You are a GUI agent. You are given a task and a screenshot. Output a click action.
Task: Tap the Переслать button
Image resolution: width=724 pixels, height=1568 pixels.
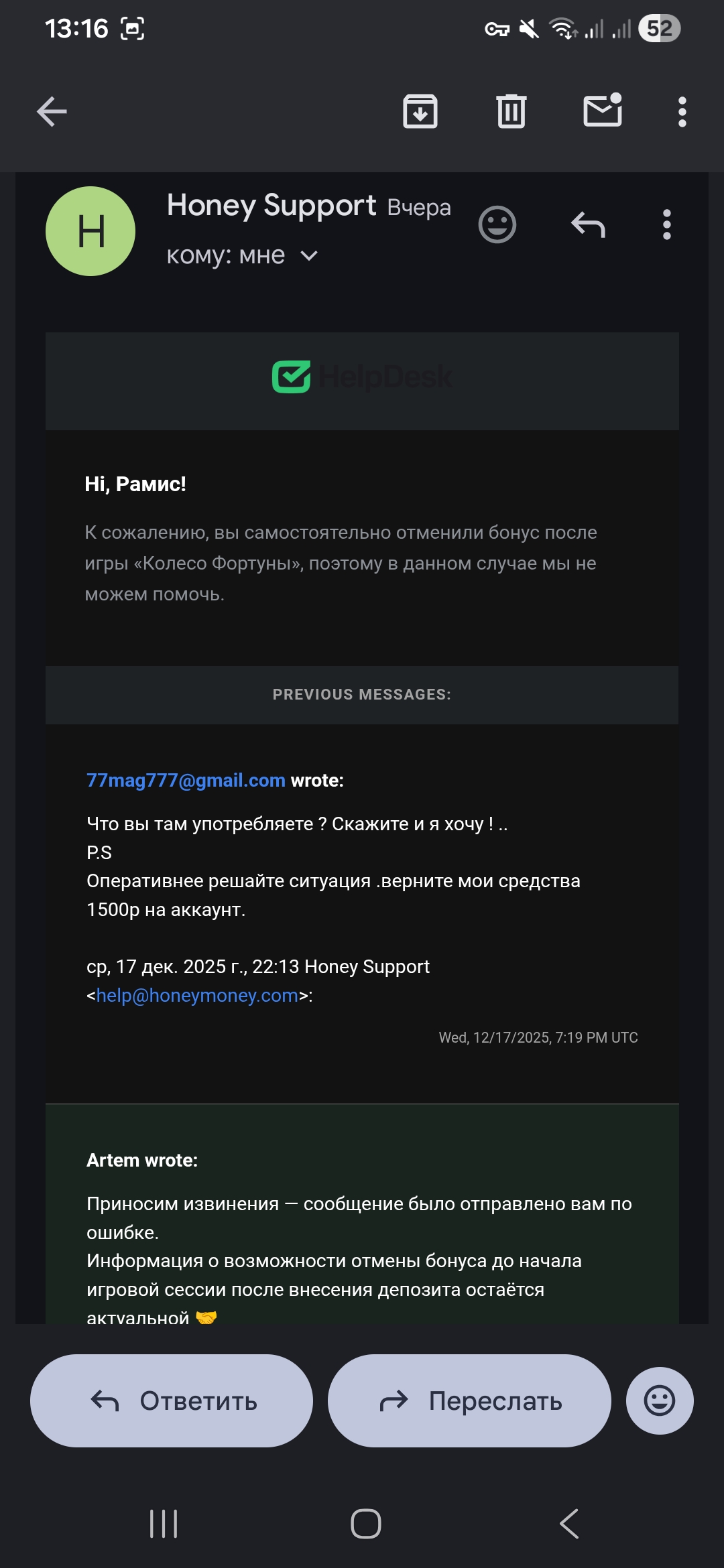(x=469, y=1400)
